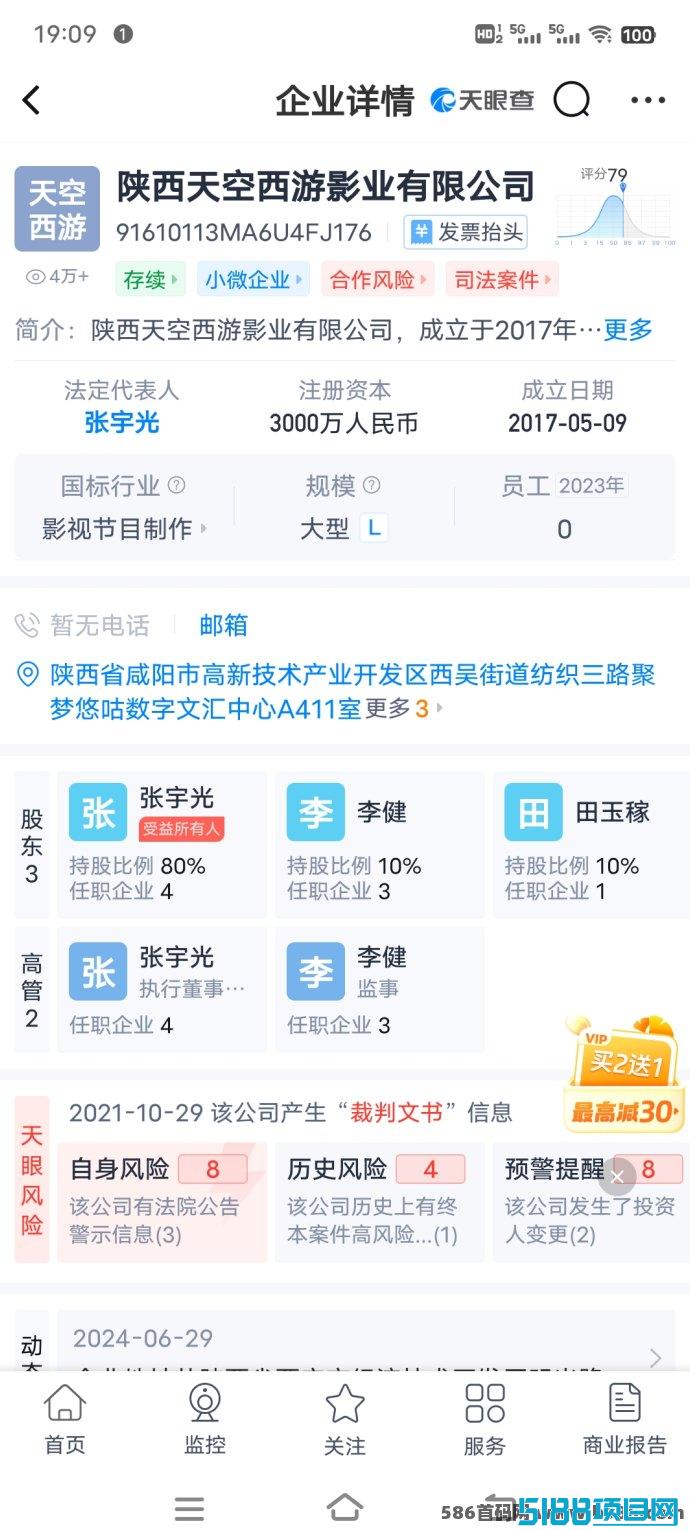Image resolution: width=690 pixels, height=1530 pixels.
Task: Open the search icon in header
Action: (572, 100)
